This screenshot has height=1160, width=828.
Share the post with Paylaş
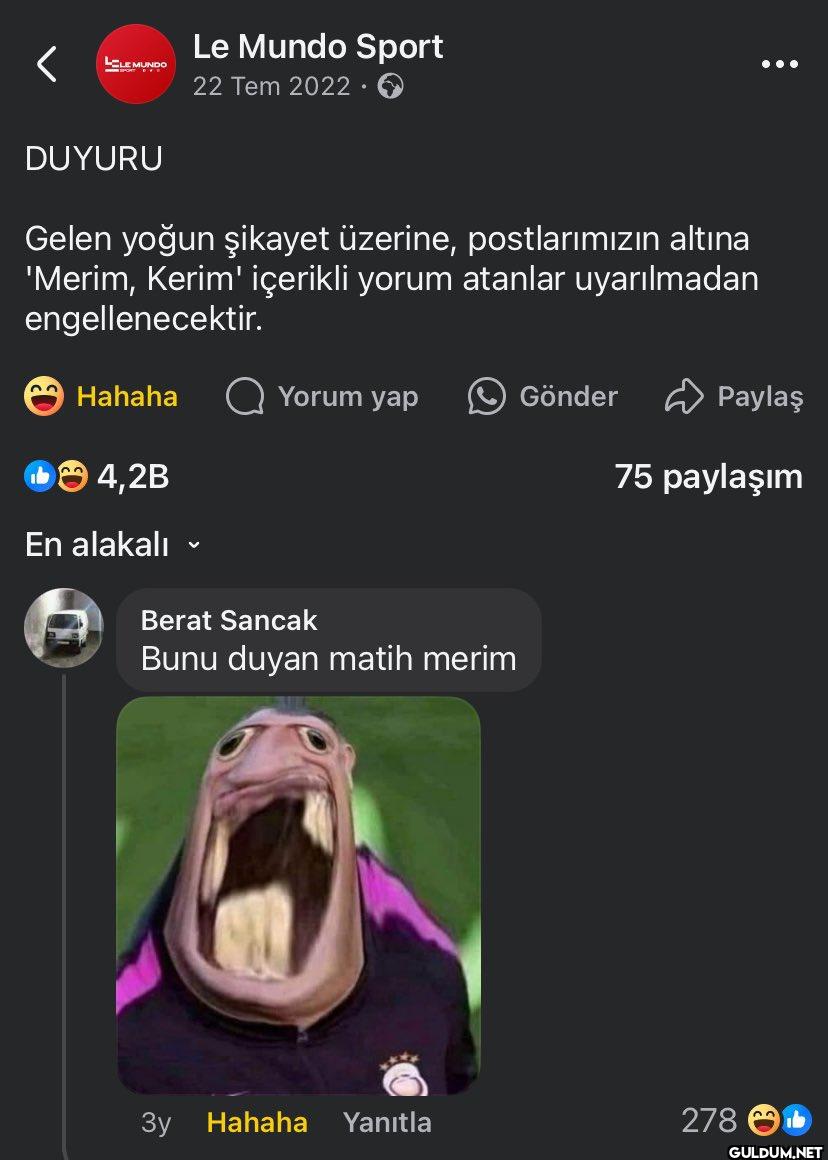pyautogui.click(x=734, y=397)
